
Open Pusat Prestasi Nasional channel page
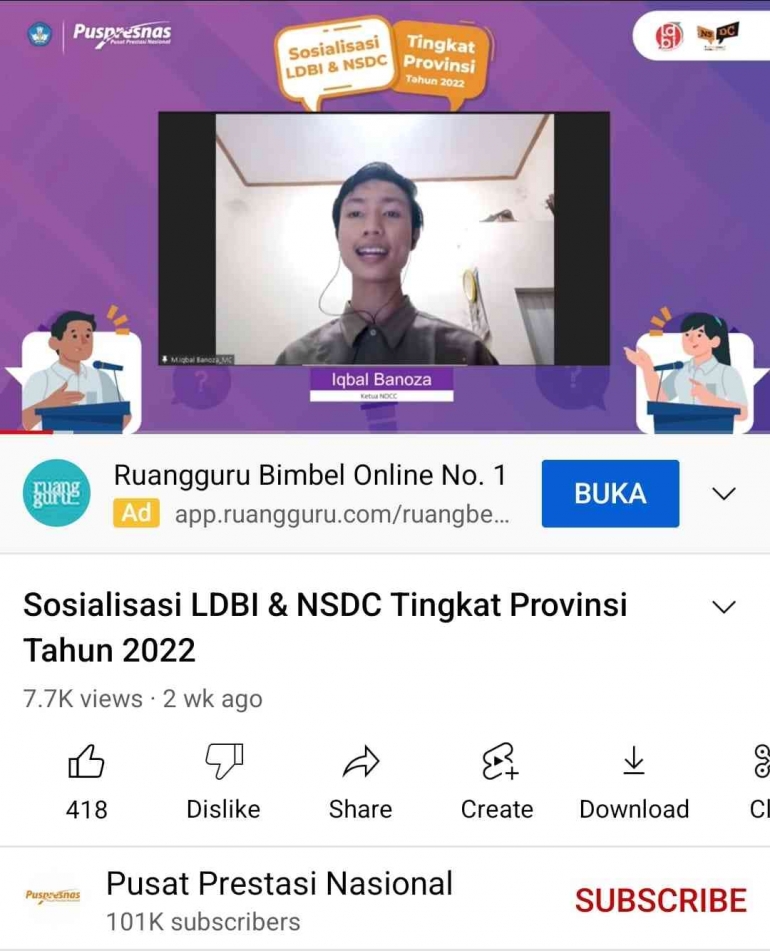[278, 885]
